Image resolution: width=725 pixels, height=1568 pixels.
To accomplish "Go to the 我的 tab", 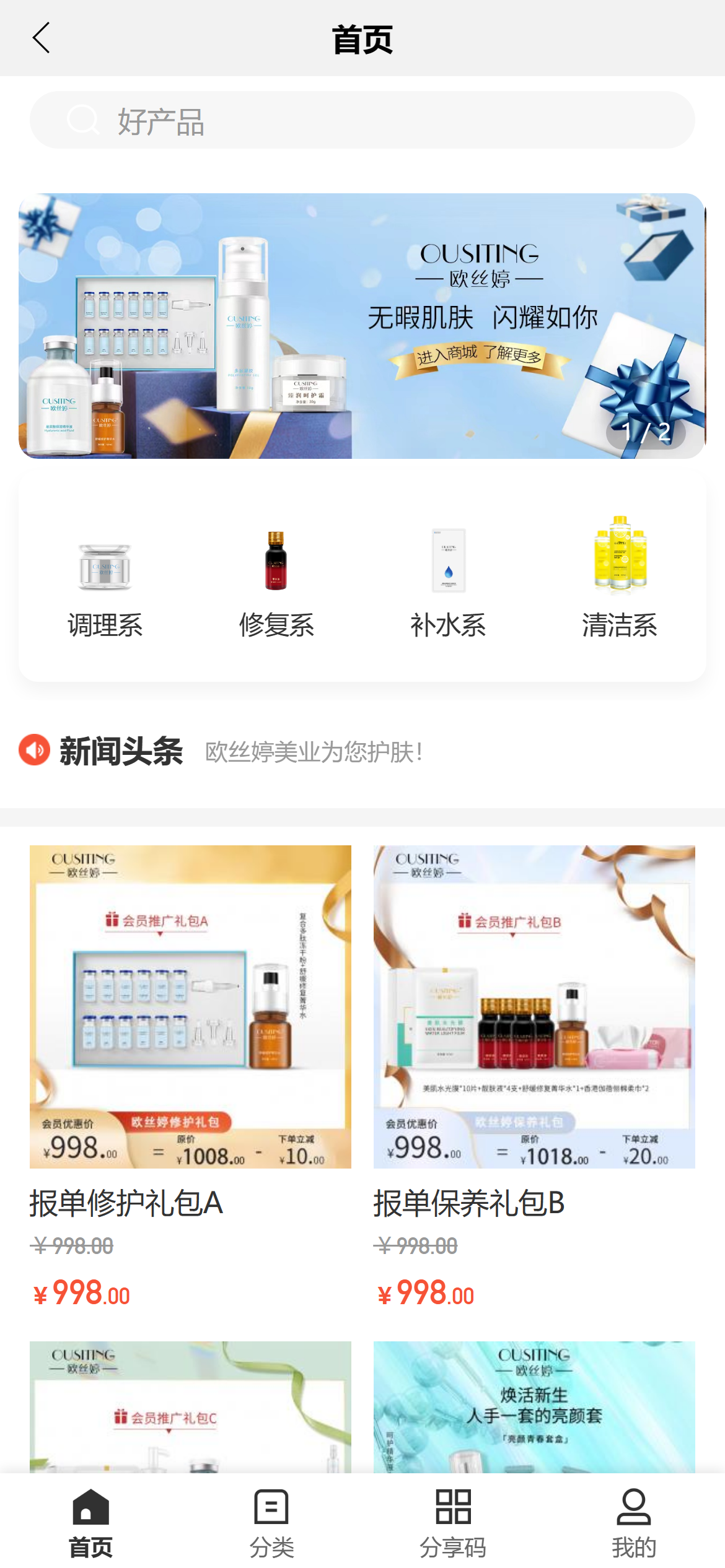I will click(634, 1522).
